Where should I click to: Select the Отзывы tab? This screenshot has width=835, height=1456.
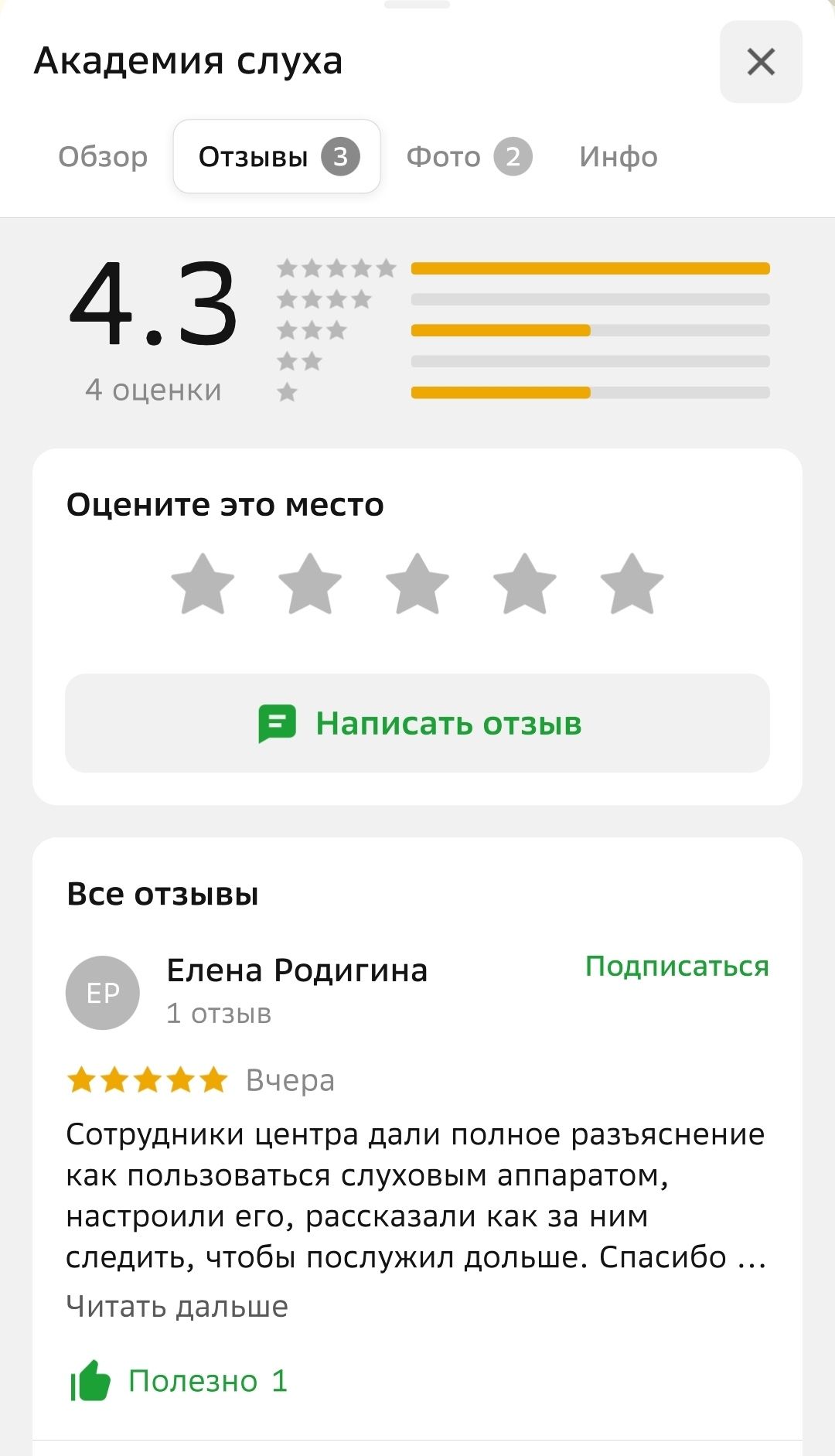(x=276, y=157)
